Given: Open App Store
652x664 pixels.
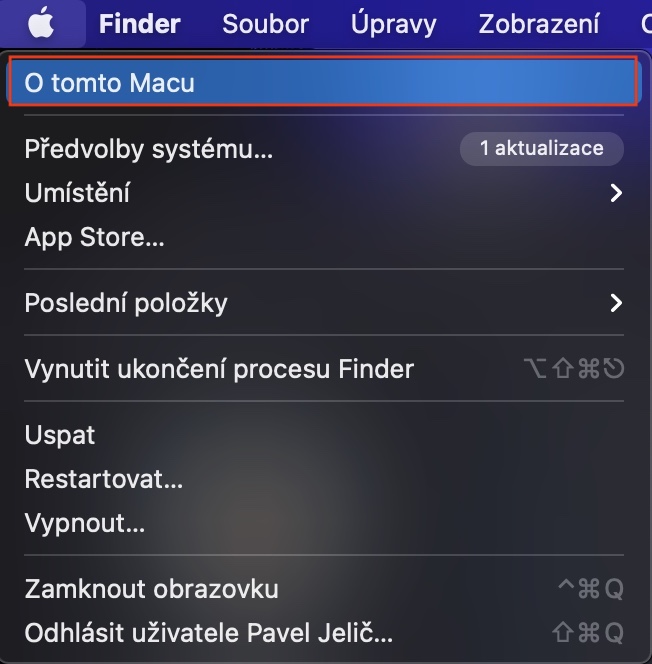Looking at the screenshot, I should [x=94, y=237].
